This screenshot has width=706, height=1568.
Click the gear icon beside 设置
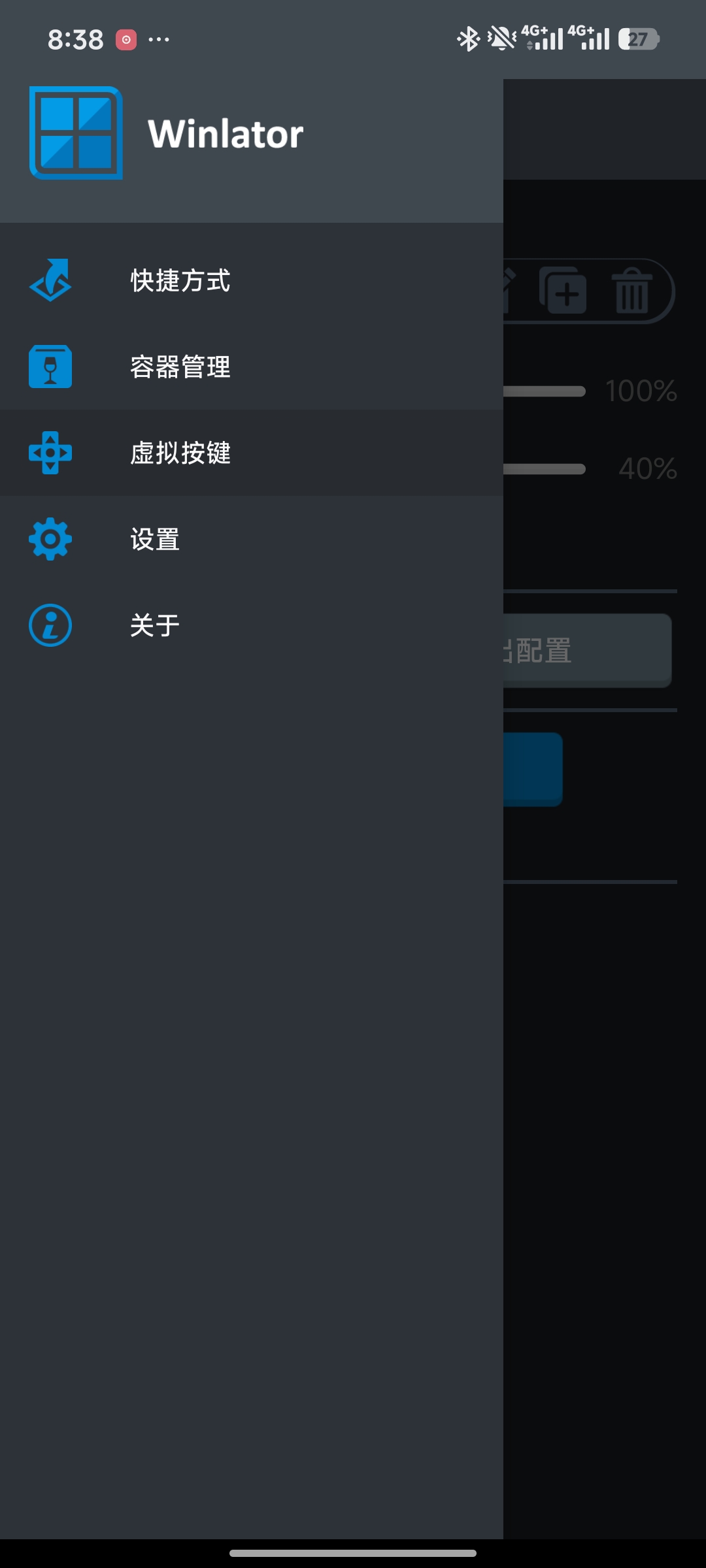[x=50, y=540]
